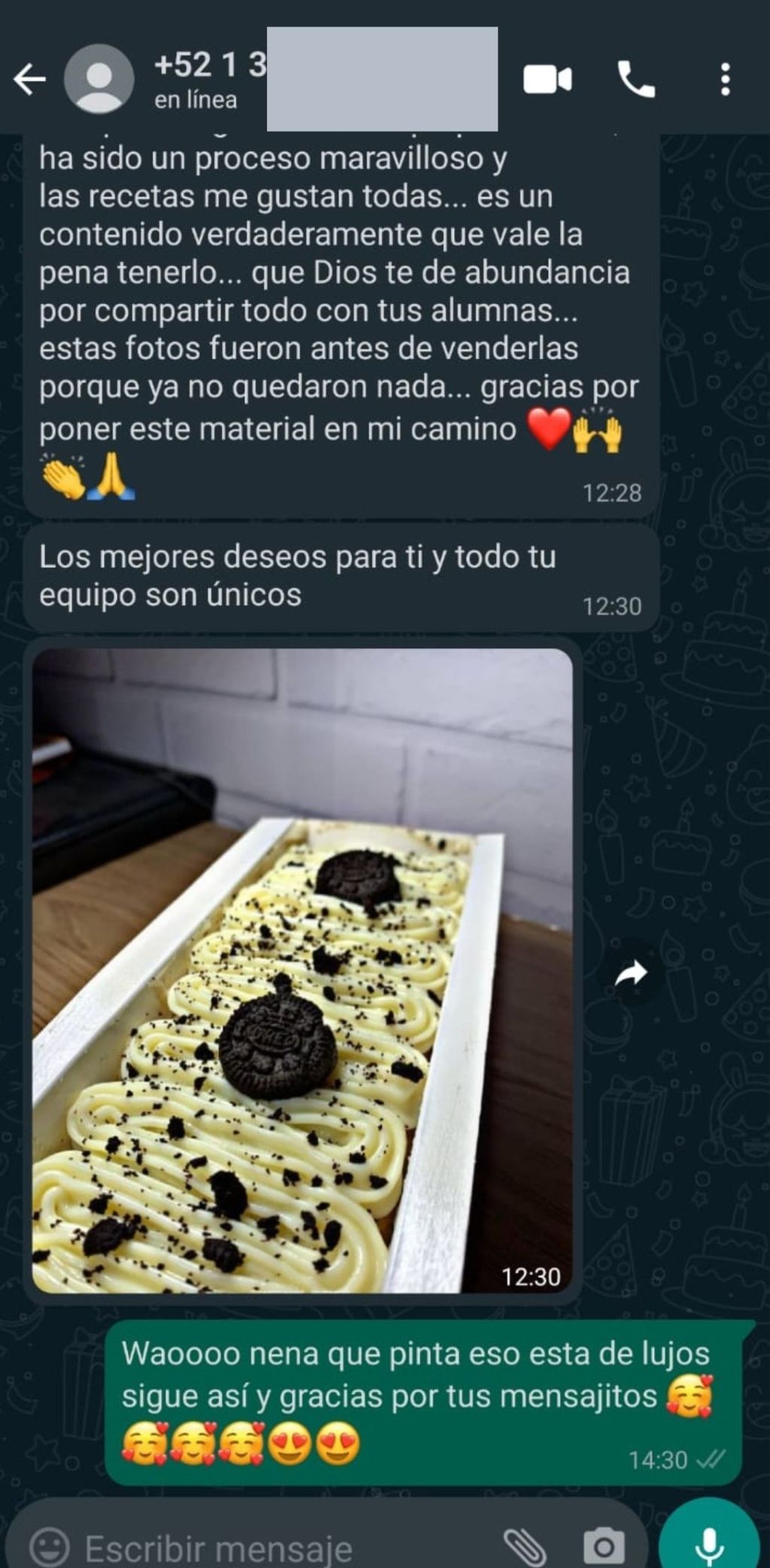Screen dimensions: 770x1568
Task: Open the emoji picker
Action: click(x=50, y=1548)
